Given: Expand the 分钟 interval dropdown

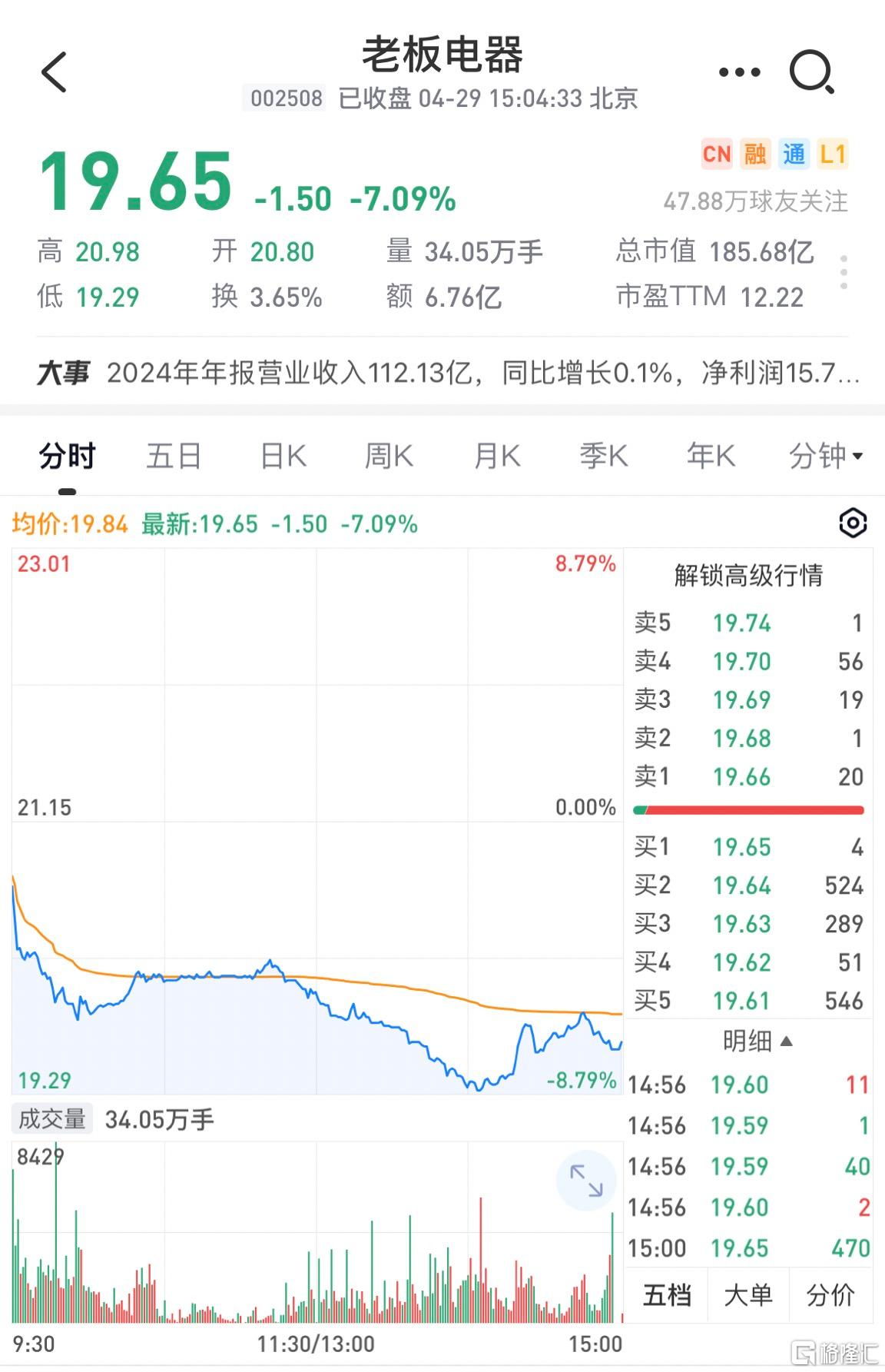Looking at the screenshot, I should [x=825, y=456].
